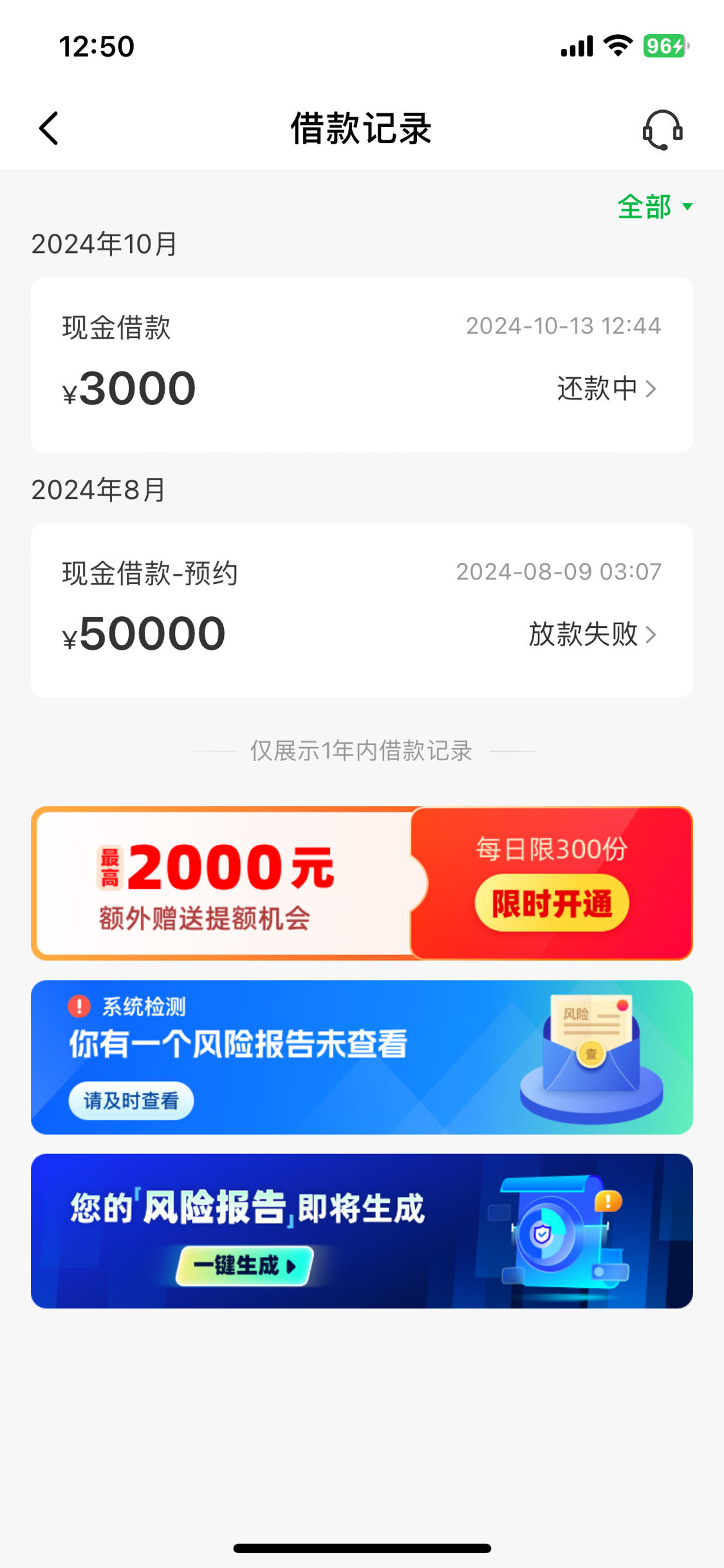Tap 限时开通 on the 2000元 banner
The height and width of the screenshot is (1568, 724).
(552, 903)
